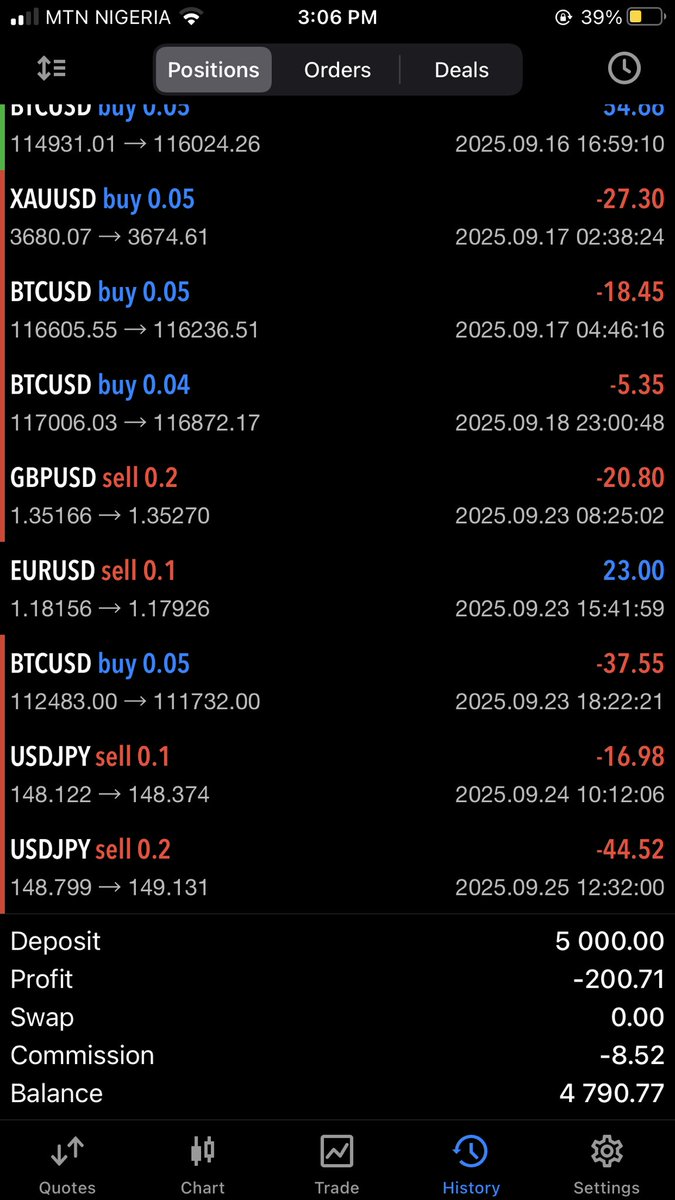The height and width of the screenshot is (1200, 675).
Task: Go to the Quotes tab
Action: coord(67,1165)
